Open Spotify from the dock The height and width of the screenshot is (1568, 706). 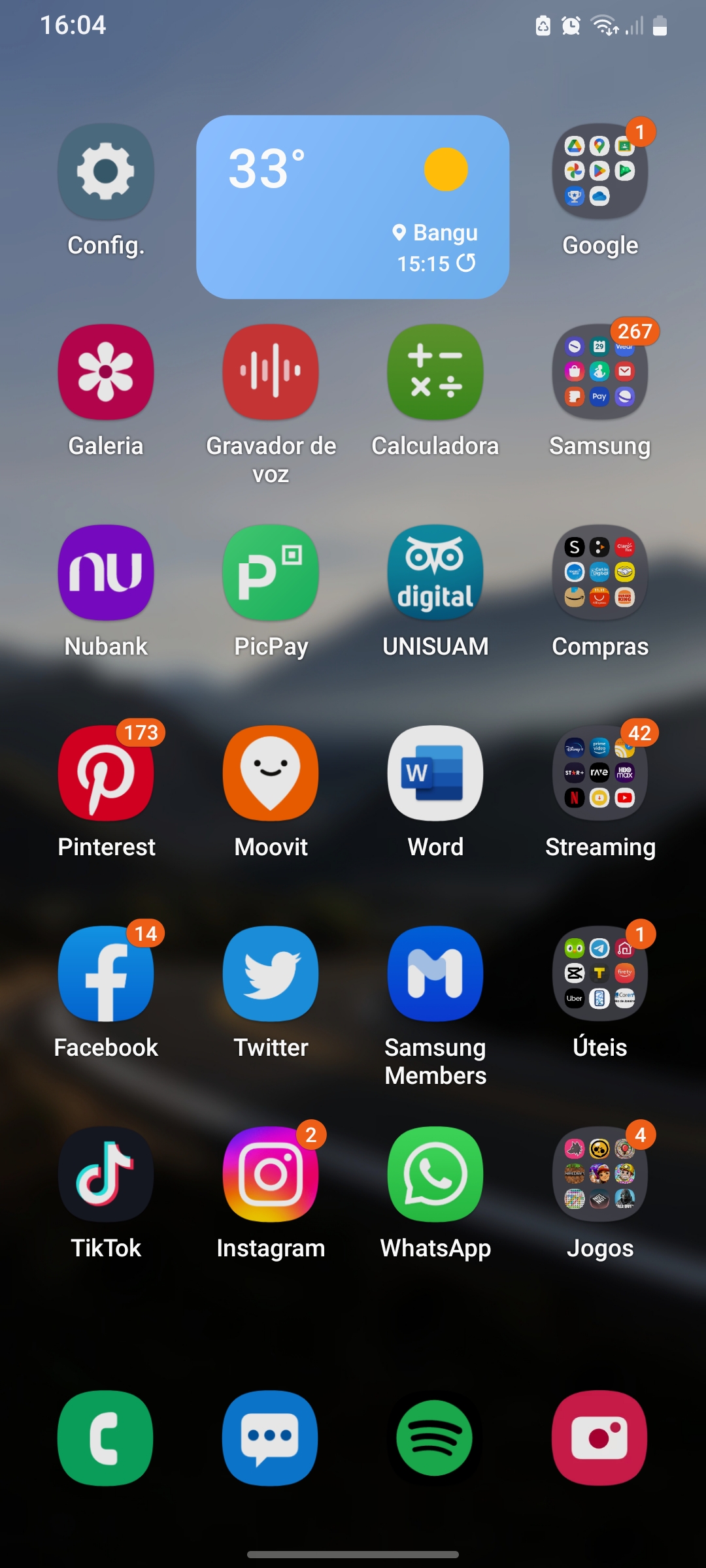click(x=435, y=1437)
